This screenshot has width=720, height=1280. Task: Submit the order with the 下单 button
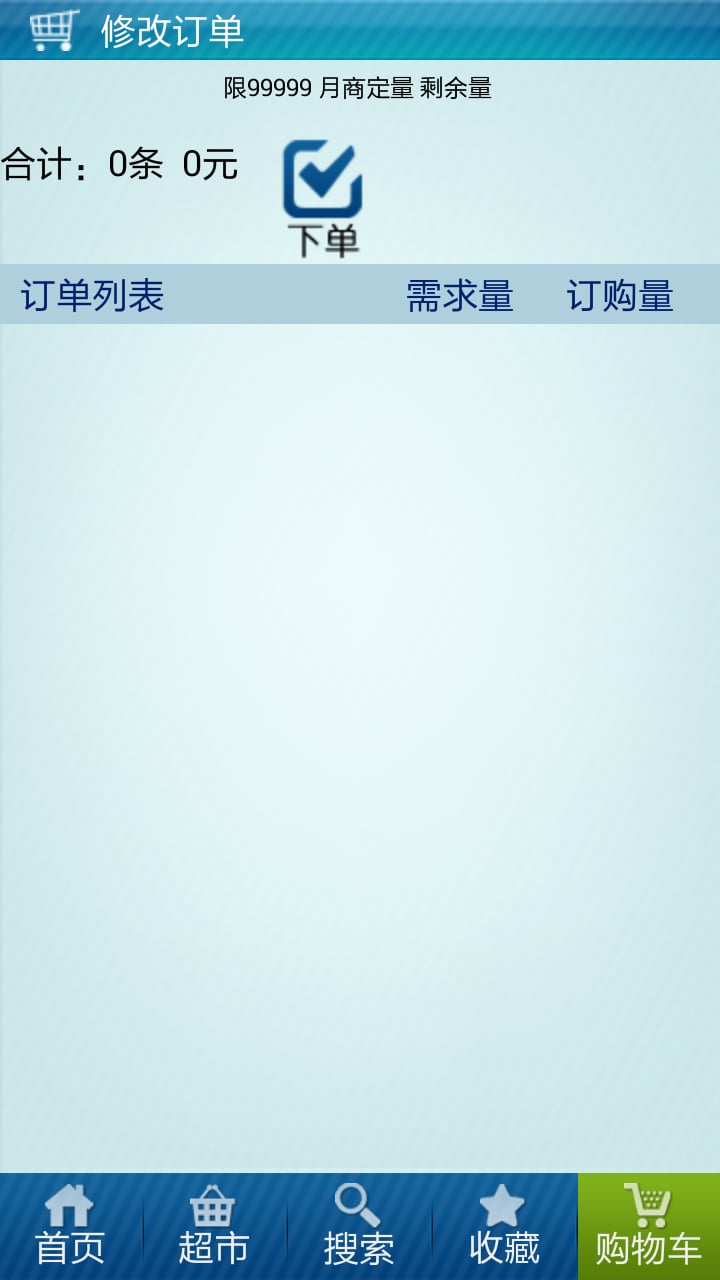[322, 197]
